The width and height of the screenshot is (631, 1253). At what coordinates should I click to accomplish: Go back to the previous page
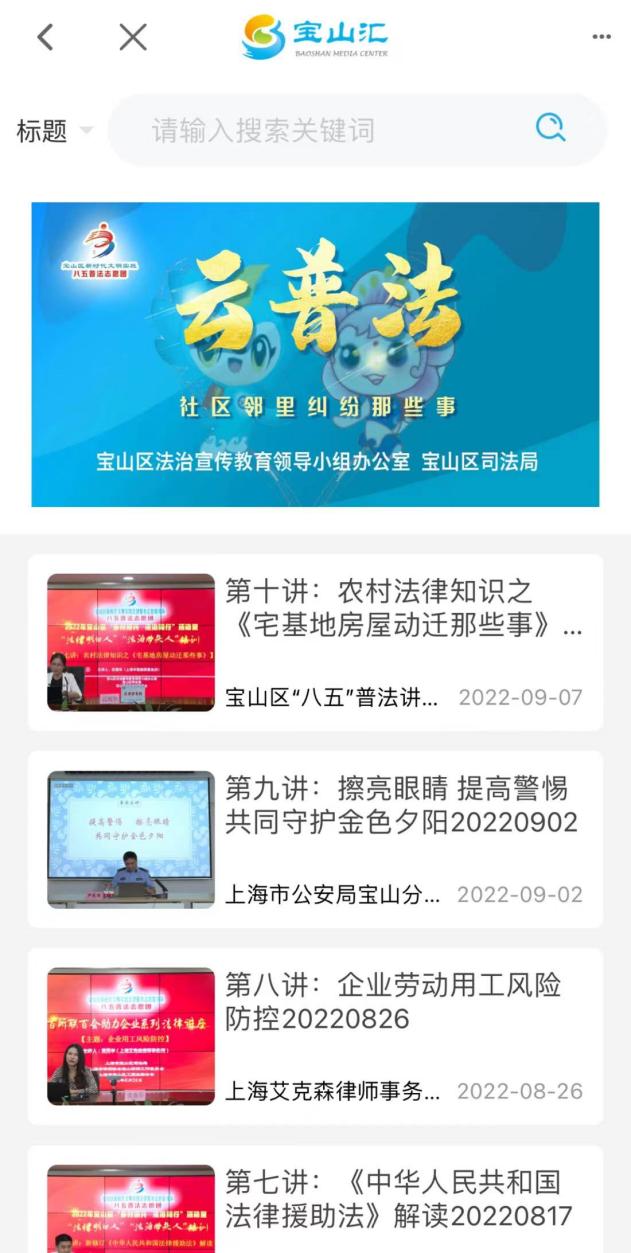[45, 37]
